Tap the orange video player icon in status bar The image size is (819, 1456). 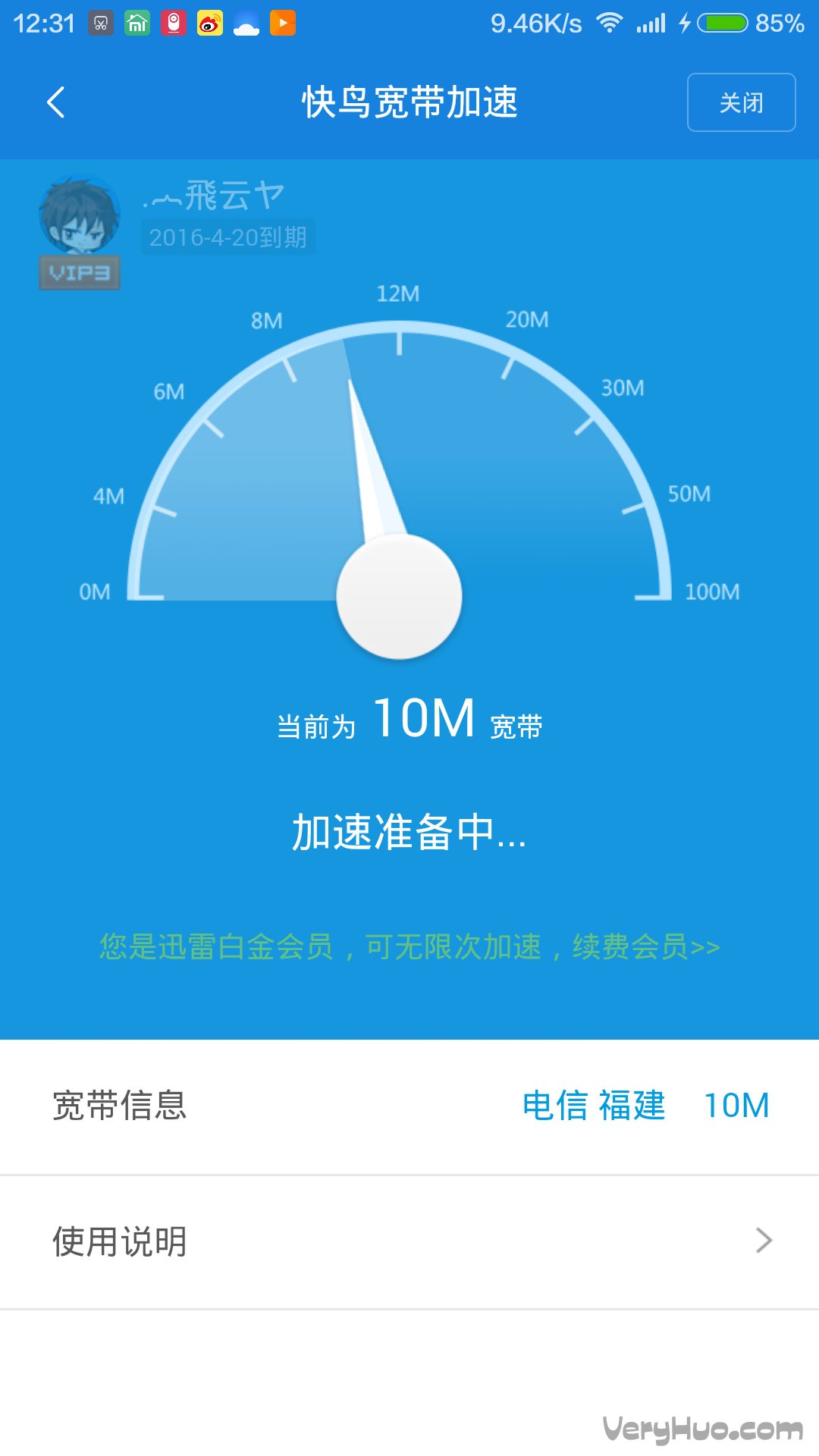coord(282,23)
